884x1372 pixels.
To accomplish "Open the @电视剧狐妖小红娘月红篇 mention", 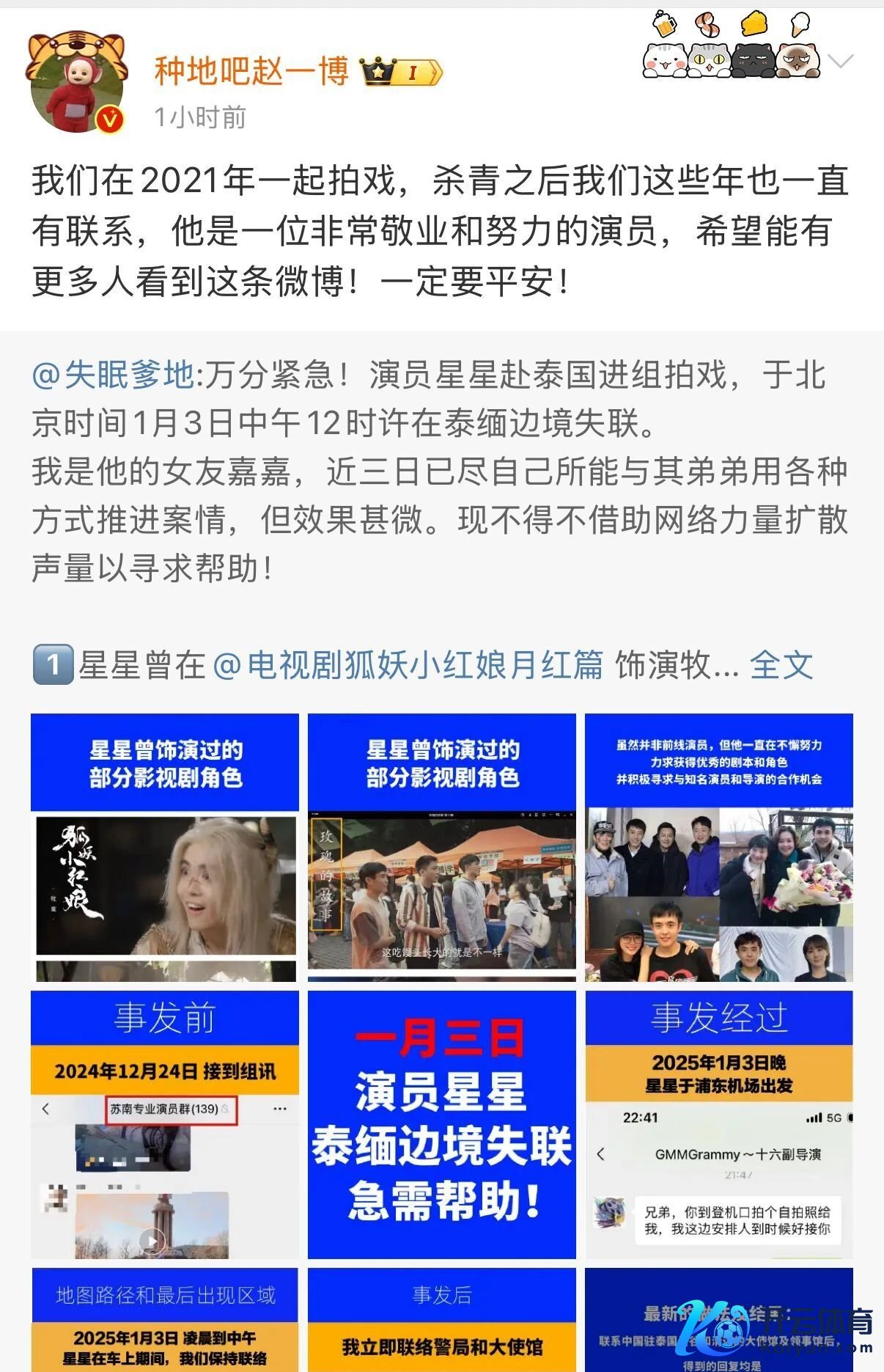I will pos(408,666).
